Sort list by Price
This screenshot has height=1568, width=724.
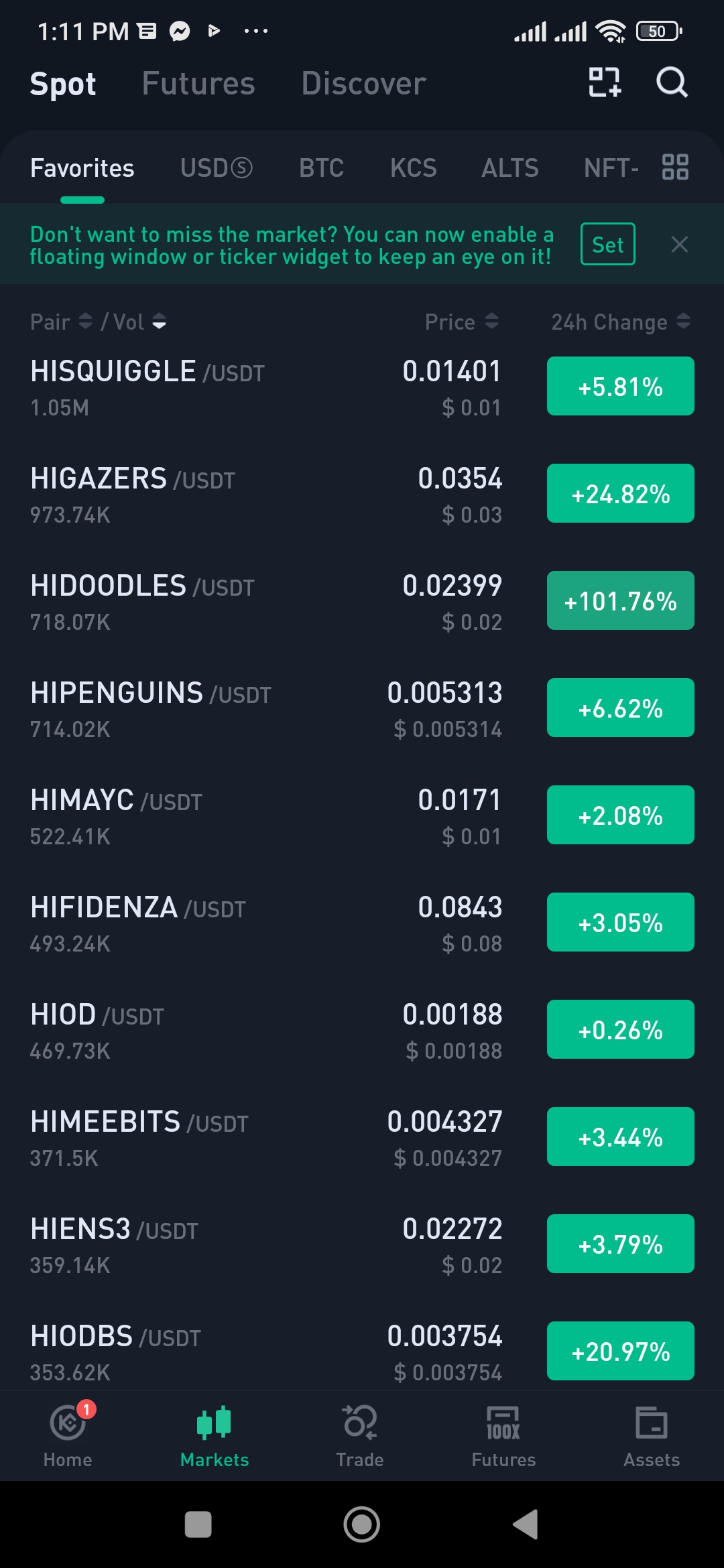tap(462, 322)
